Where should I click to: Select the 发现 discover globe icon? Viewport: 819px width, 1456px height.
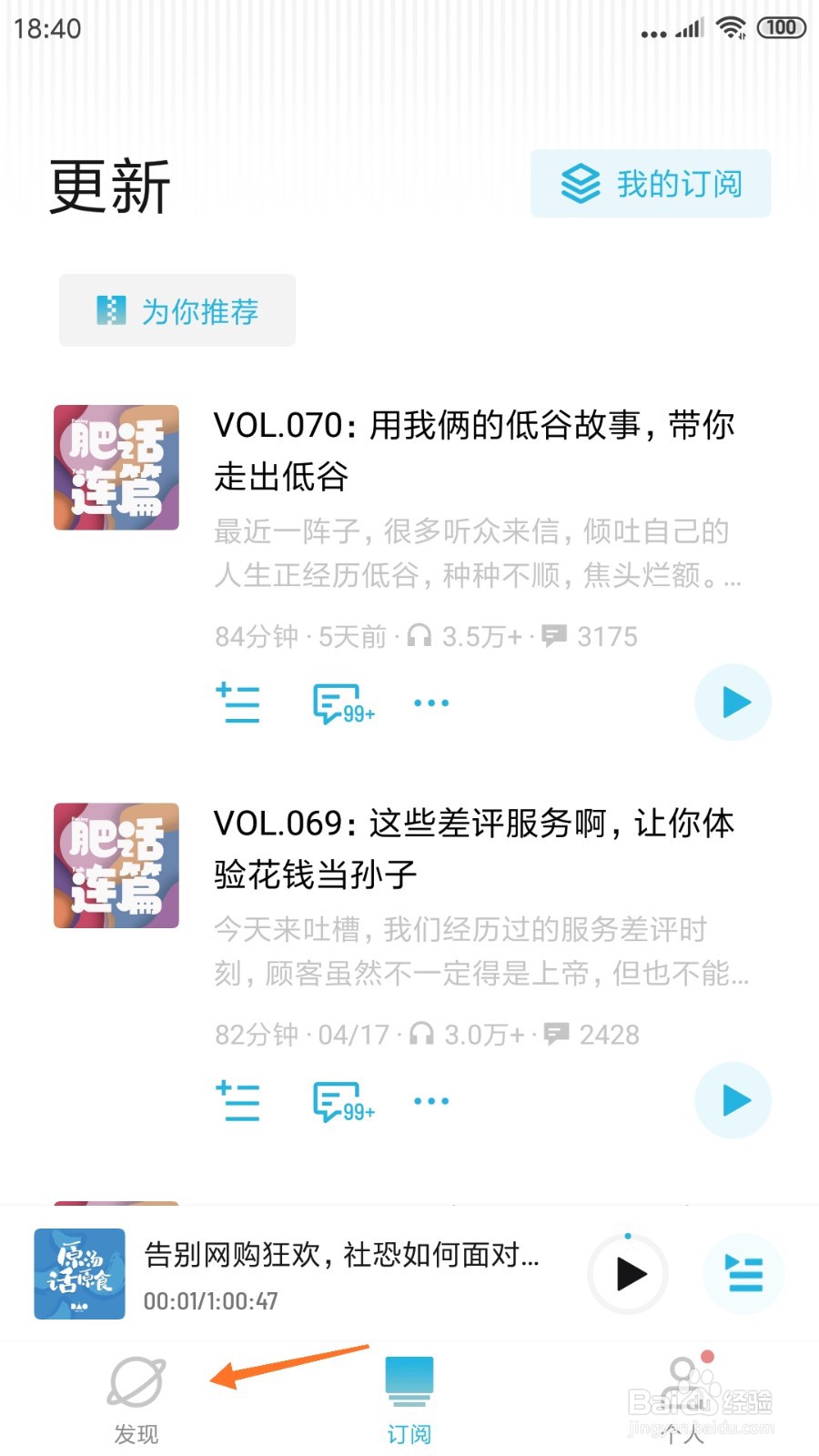coord(136,1381)
